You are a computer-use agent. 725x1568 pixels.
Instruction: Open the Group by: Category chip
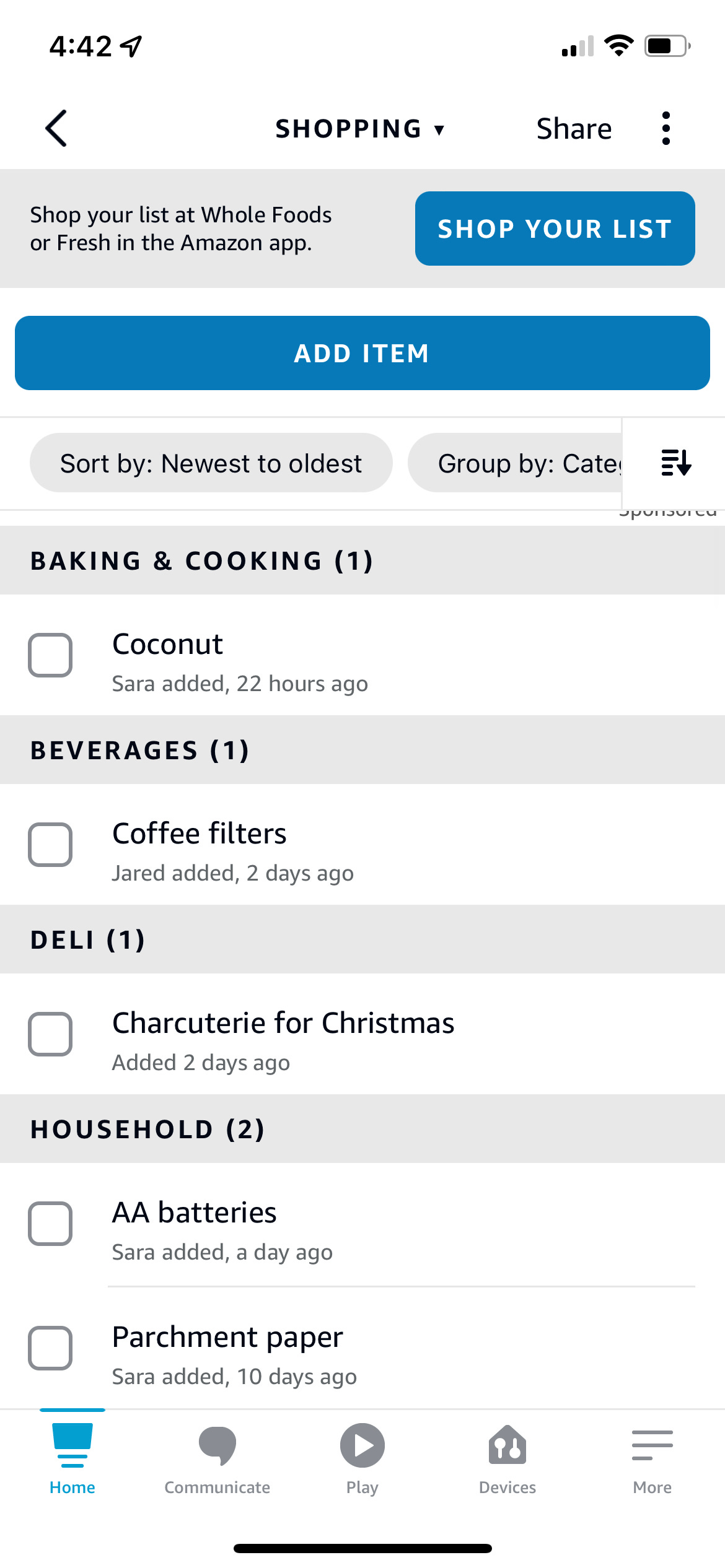[x=514, y=463]
